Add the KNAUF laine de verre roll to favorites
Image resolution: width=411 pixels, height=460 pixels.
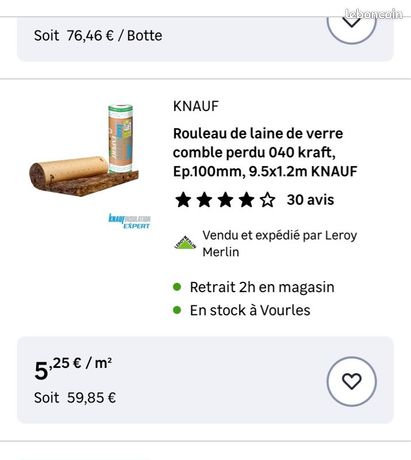coord(351,381)
